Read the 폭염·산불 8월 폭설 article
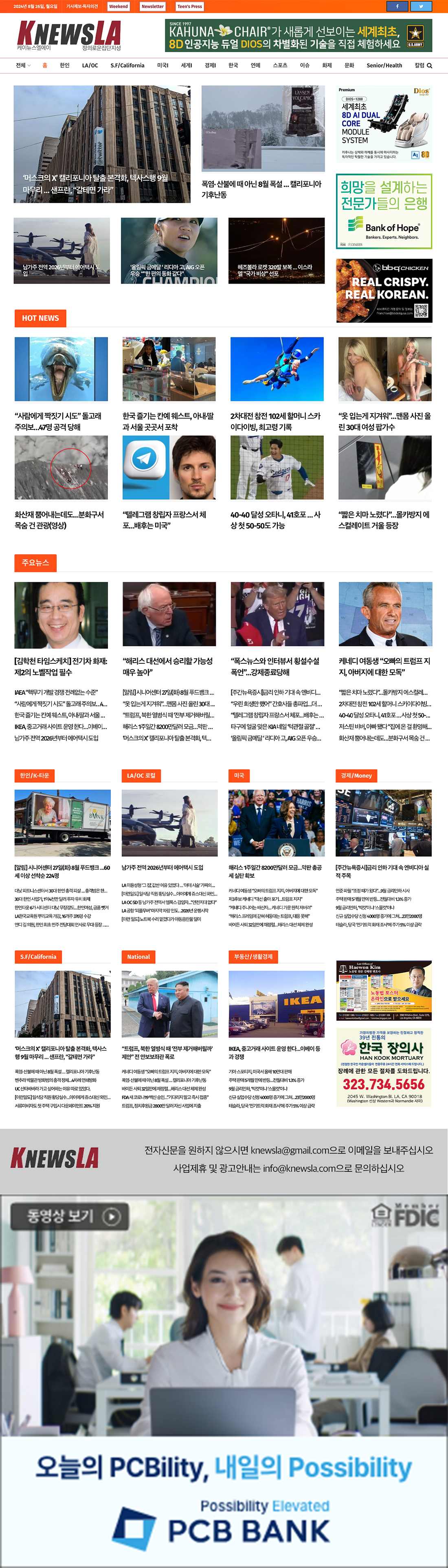Viewport: 448px width, 1568px height. (x=262, y=189)
